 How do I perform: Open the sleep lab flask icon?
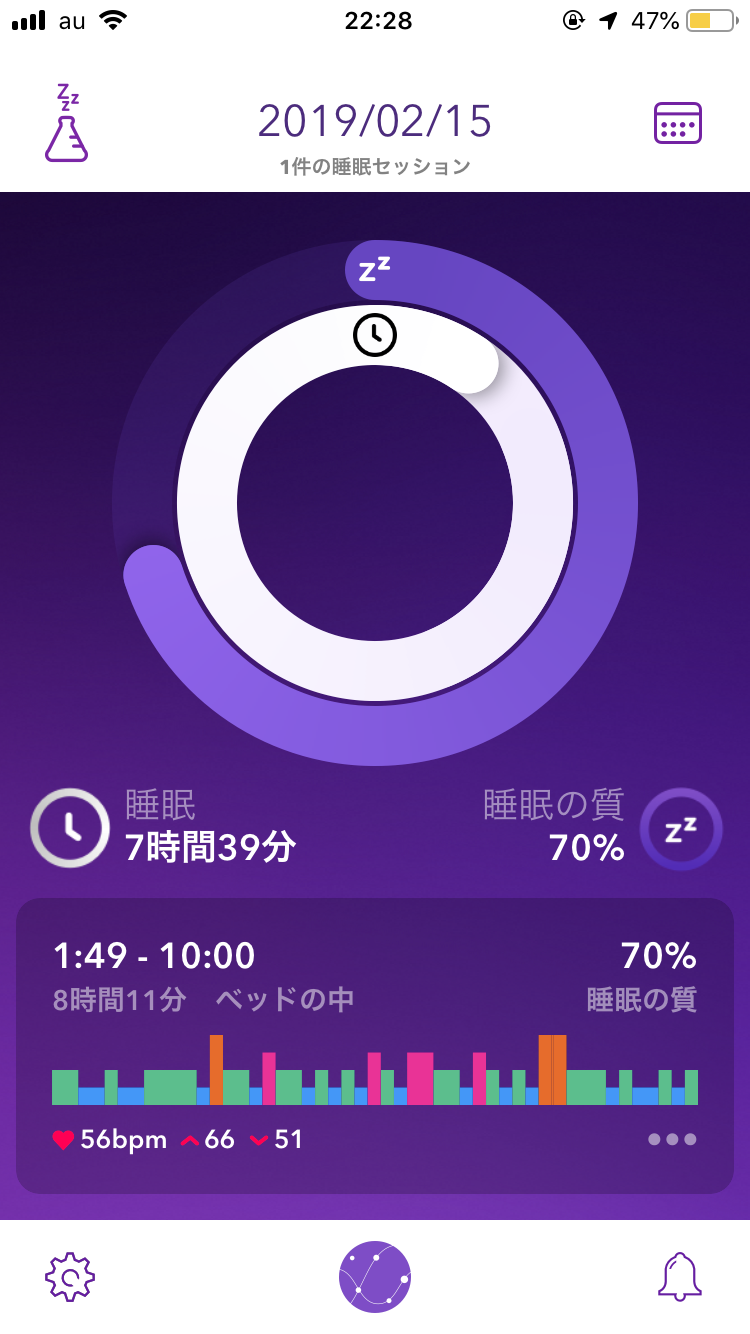66,123
